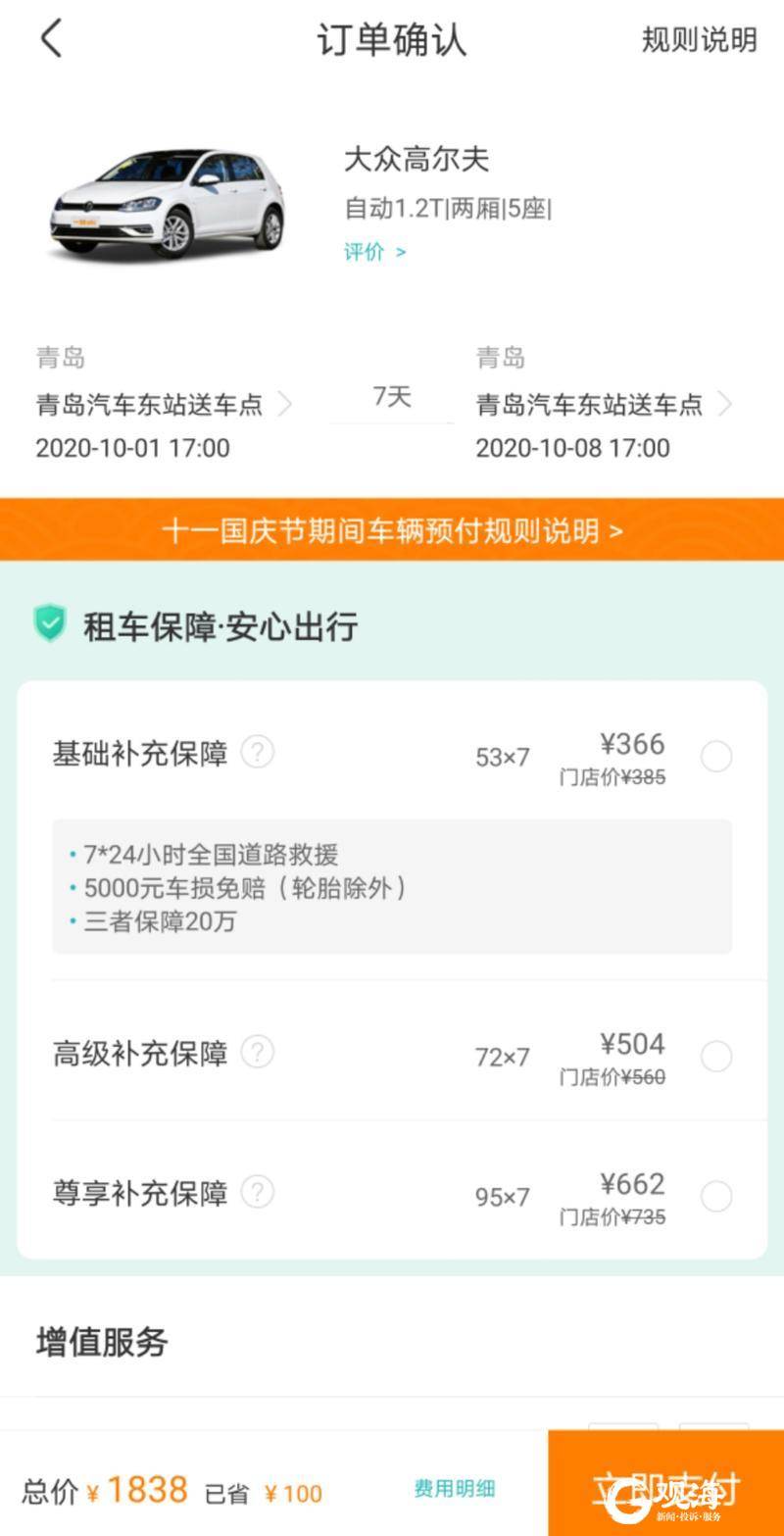Open the 费用明细 fee breakdown
Viewport: 784px width, 1536px height.
click(453, 1489)
